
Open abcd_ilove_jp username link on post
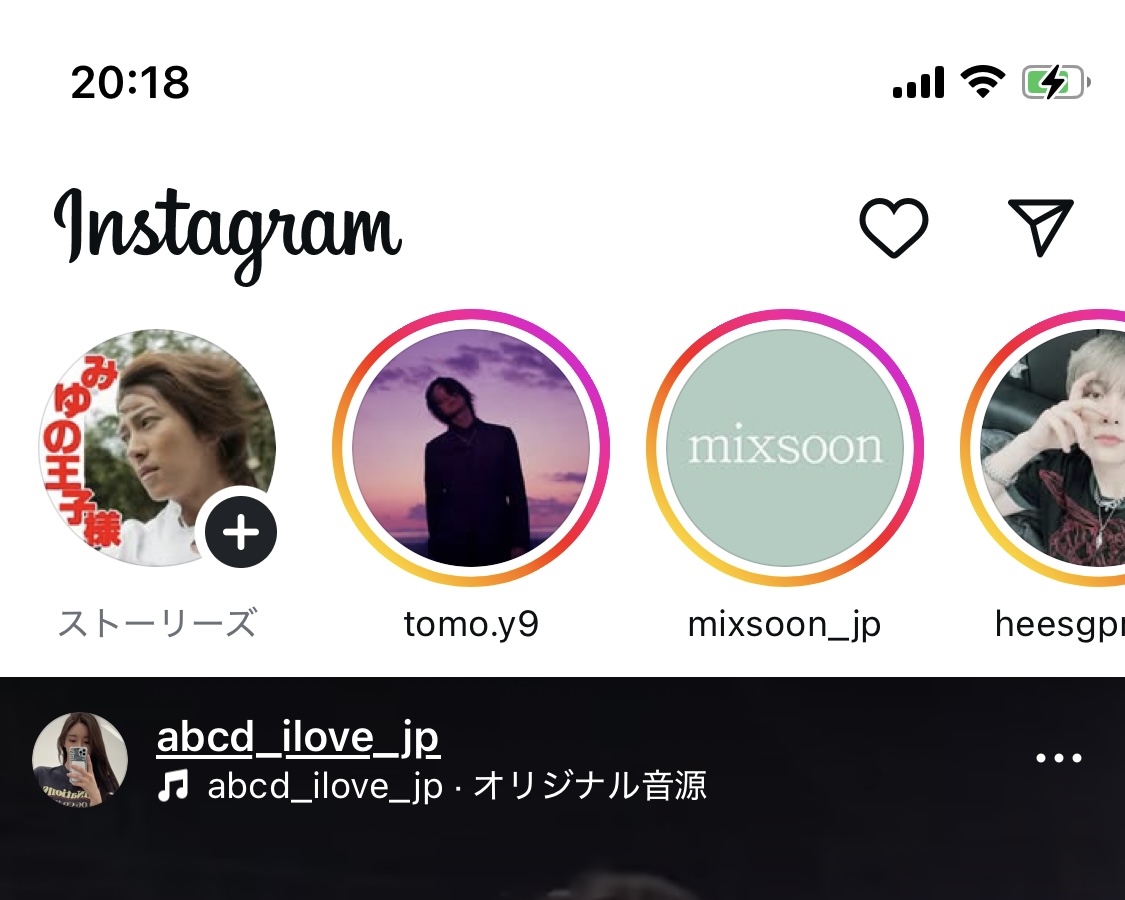point(298,738)
